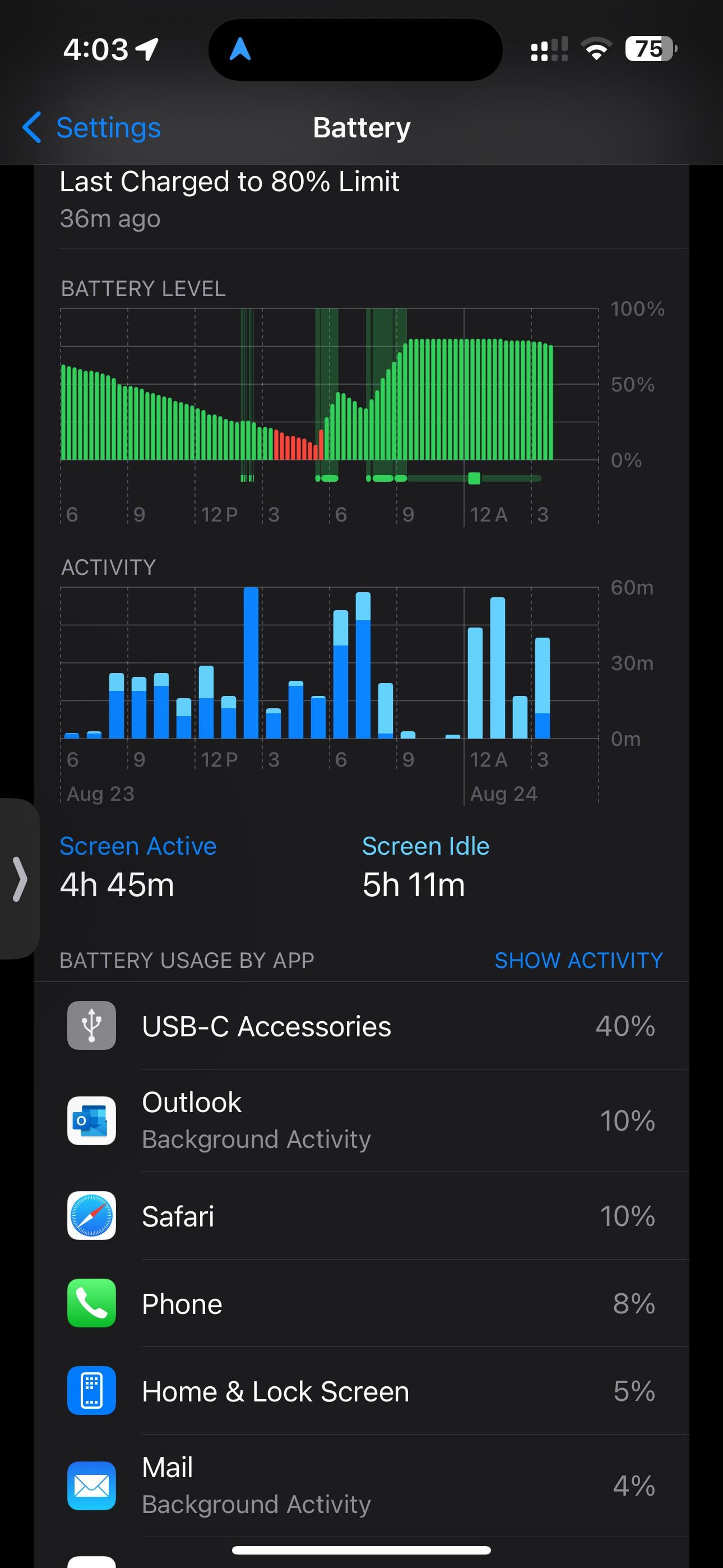Select Outlook battery usage row

tap(361, 1120)
